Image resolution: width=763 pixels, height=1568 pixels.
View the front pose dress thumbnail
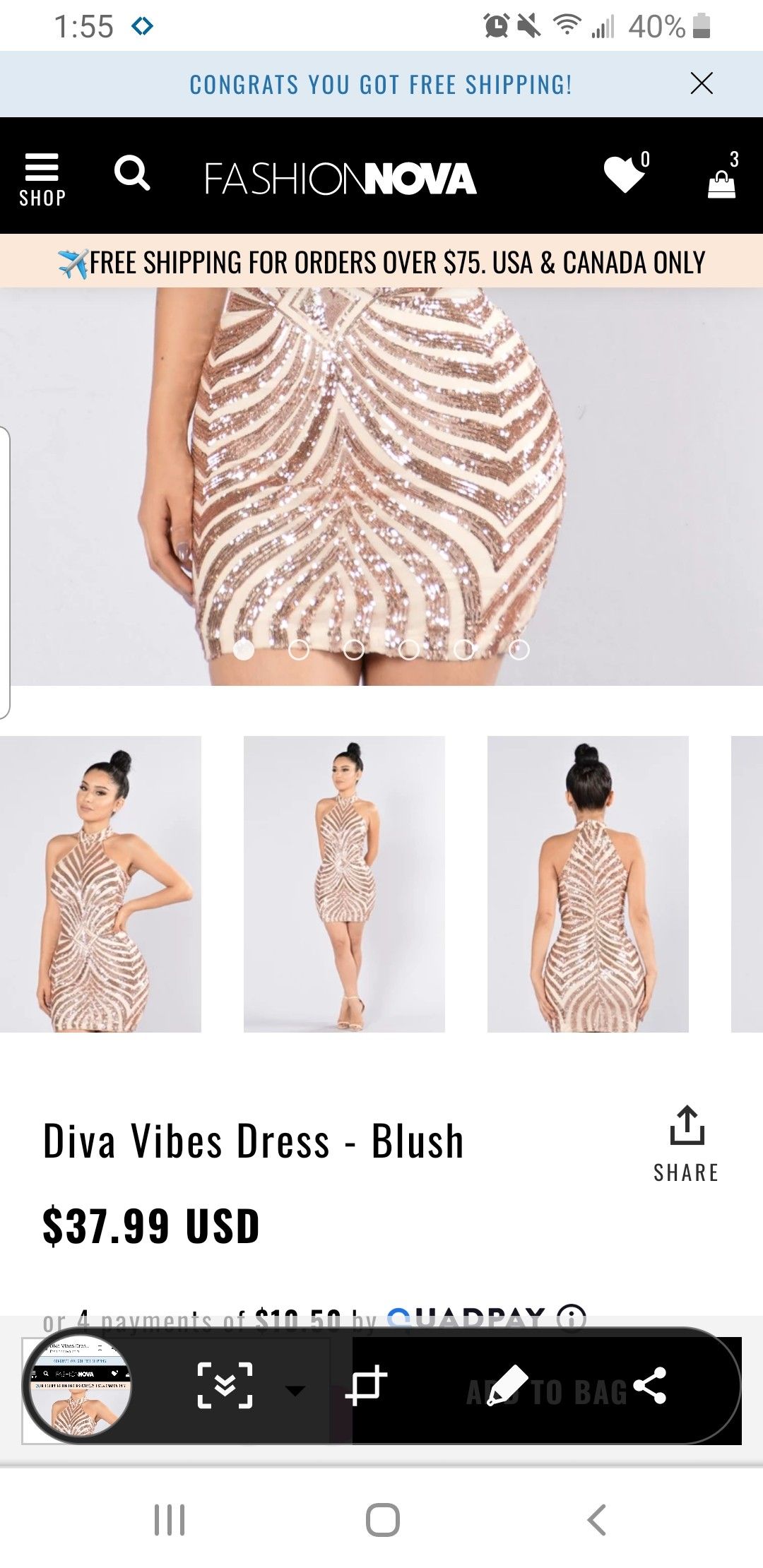100,884
